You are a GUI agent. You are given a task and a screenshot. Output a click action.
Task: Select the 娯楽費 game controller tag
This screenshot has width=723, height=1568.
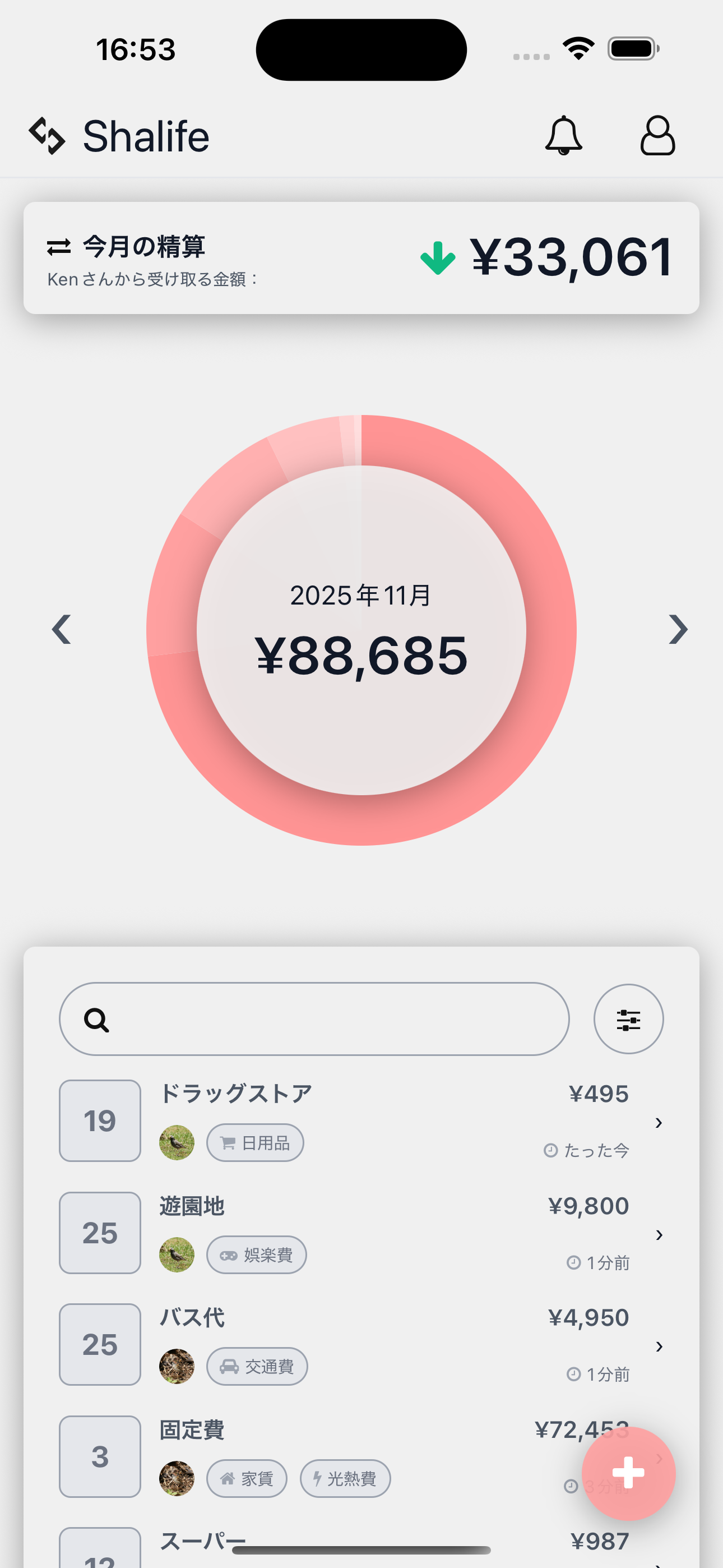point(256,1255)
